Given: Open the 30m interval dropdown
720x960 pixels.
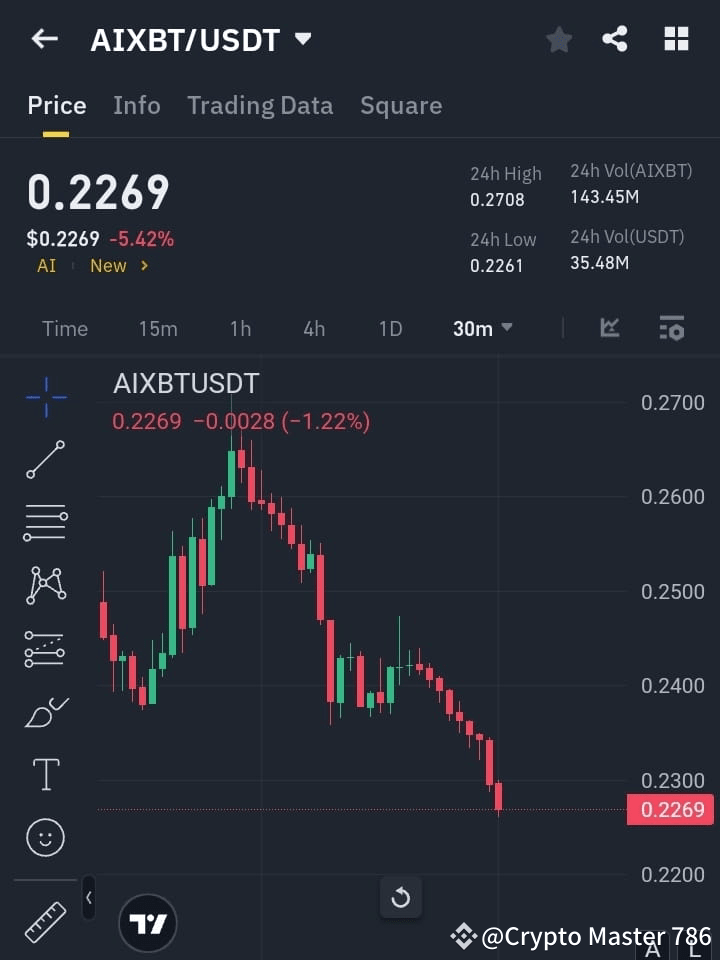Looking at the screenshot, I should coord(482,328).
